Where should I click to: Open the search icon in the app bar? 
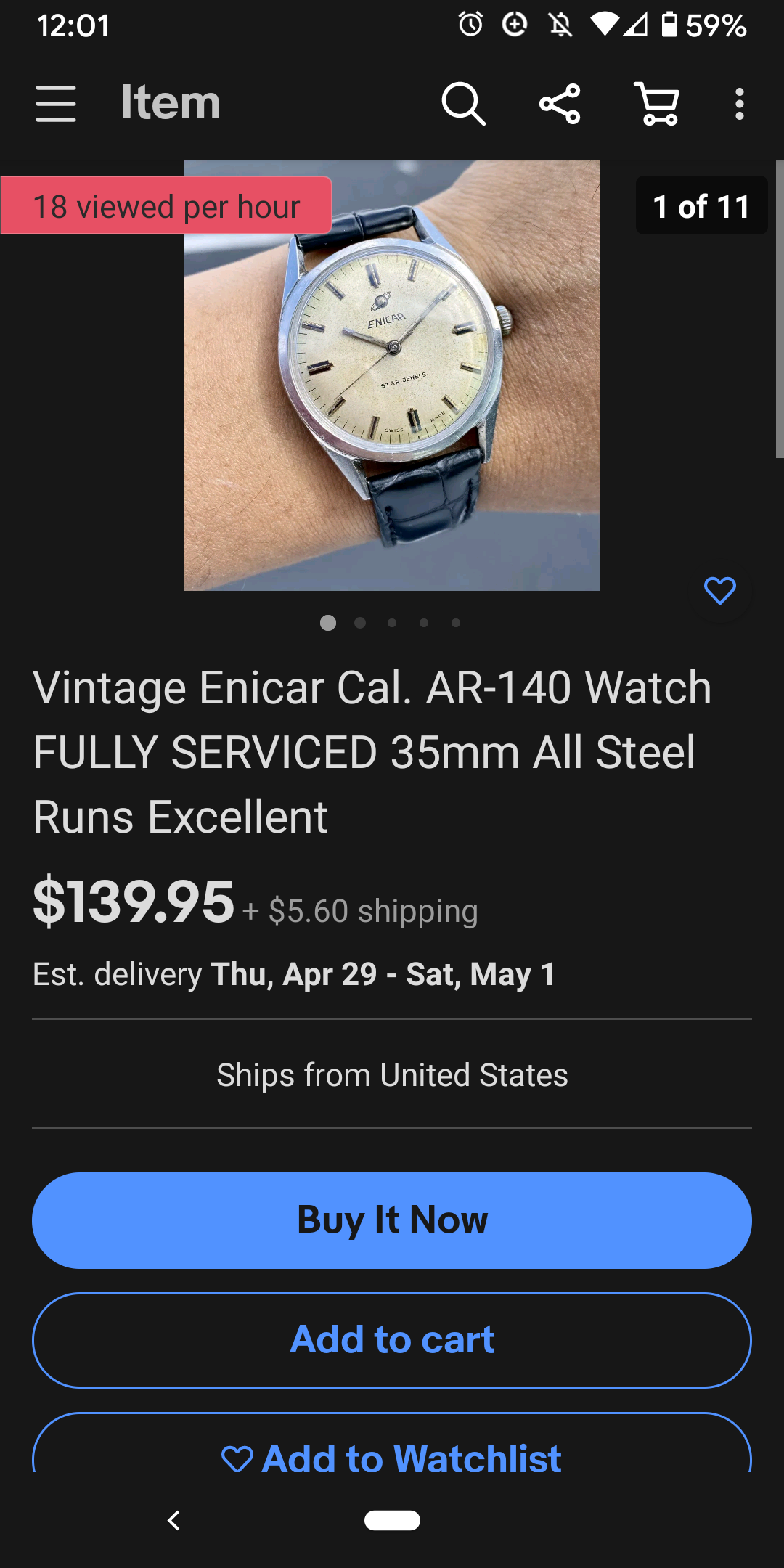pyautogui.click(x=463, y=103)
